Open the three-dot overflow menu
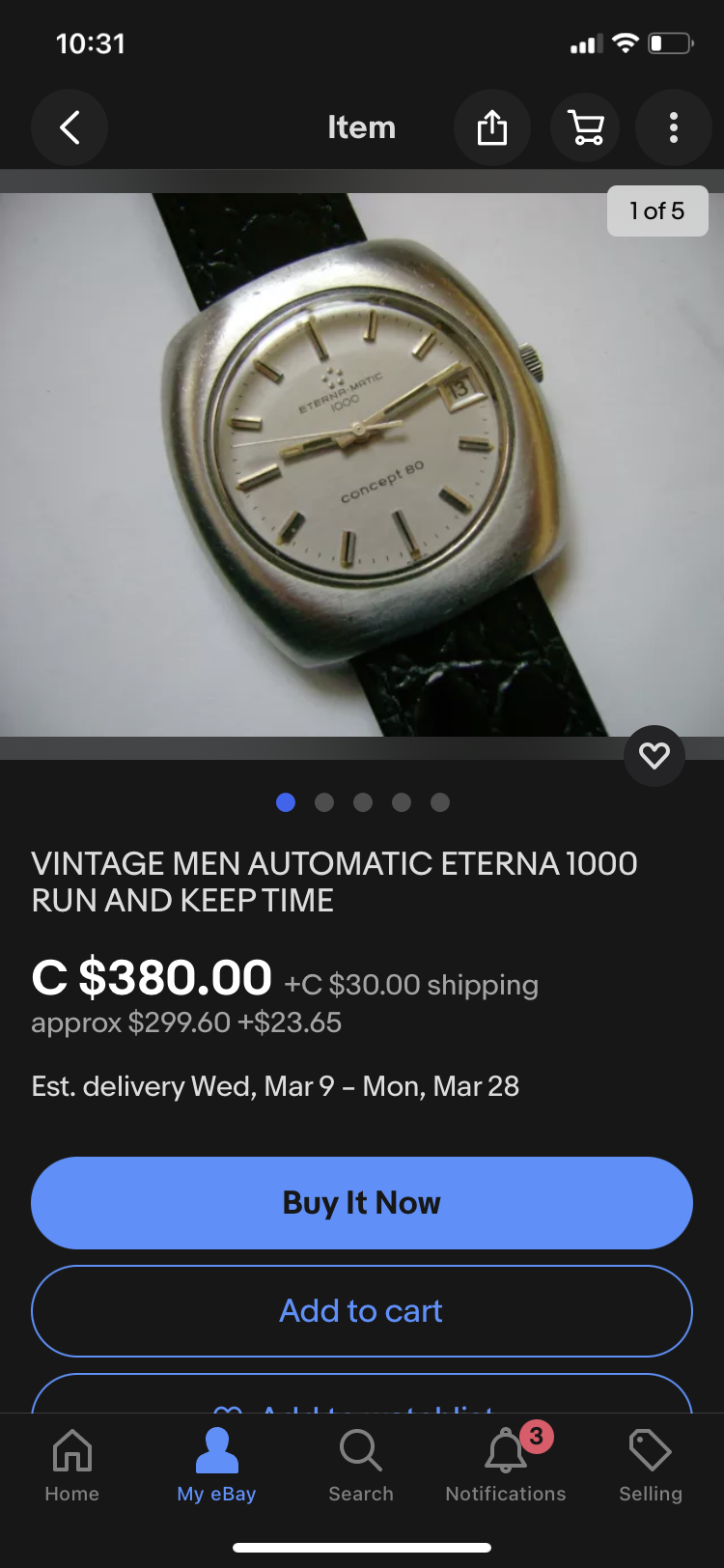This screenshot has height=1568, width=724. tap(674, 127)
